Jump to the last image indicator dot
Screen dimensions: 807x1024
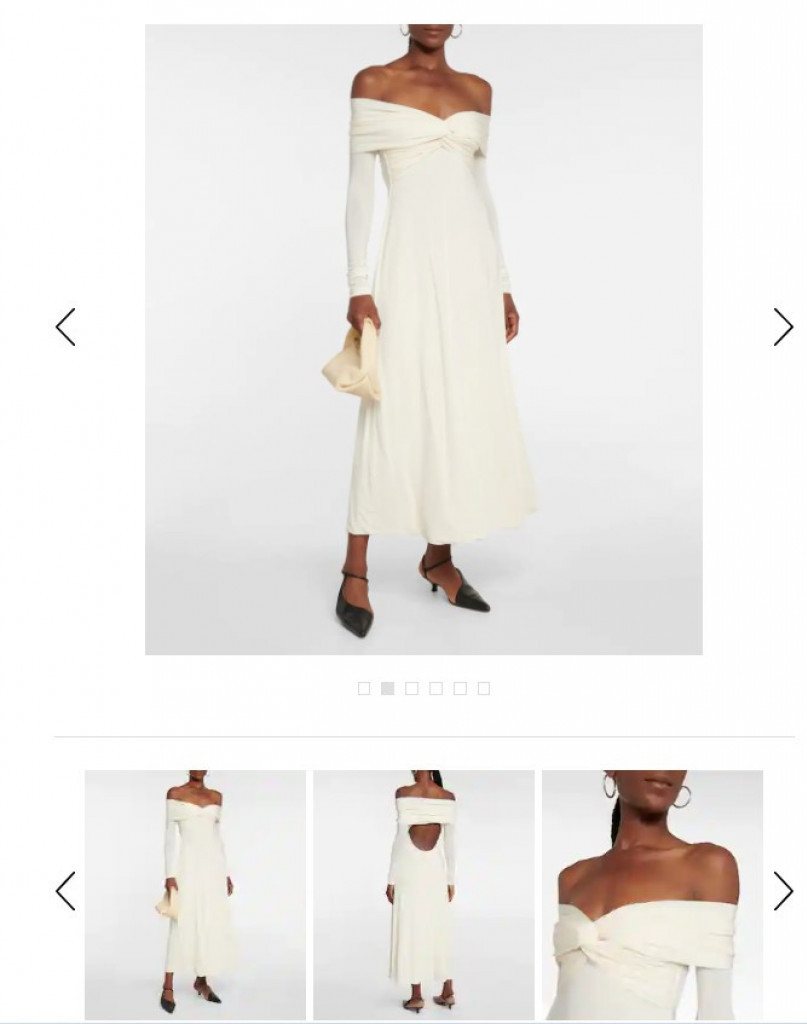tap(484, 688)
